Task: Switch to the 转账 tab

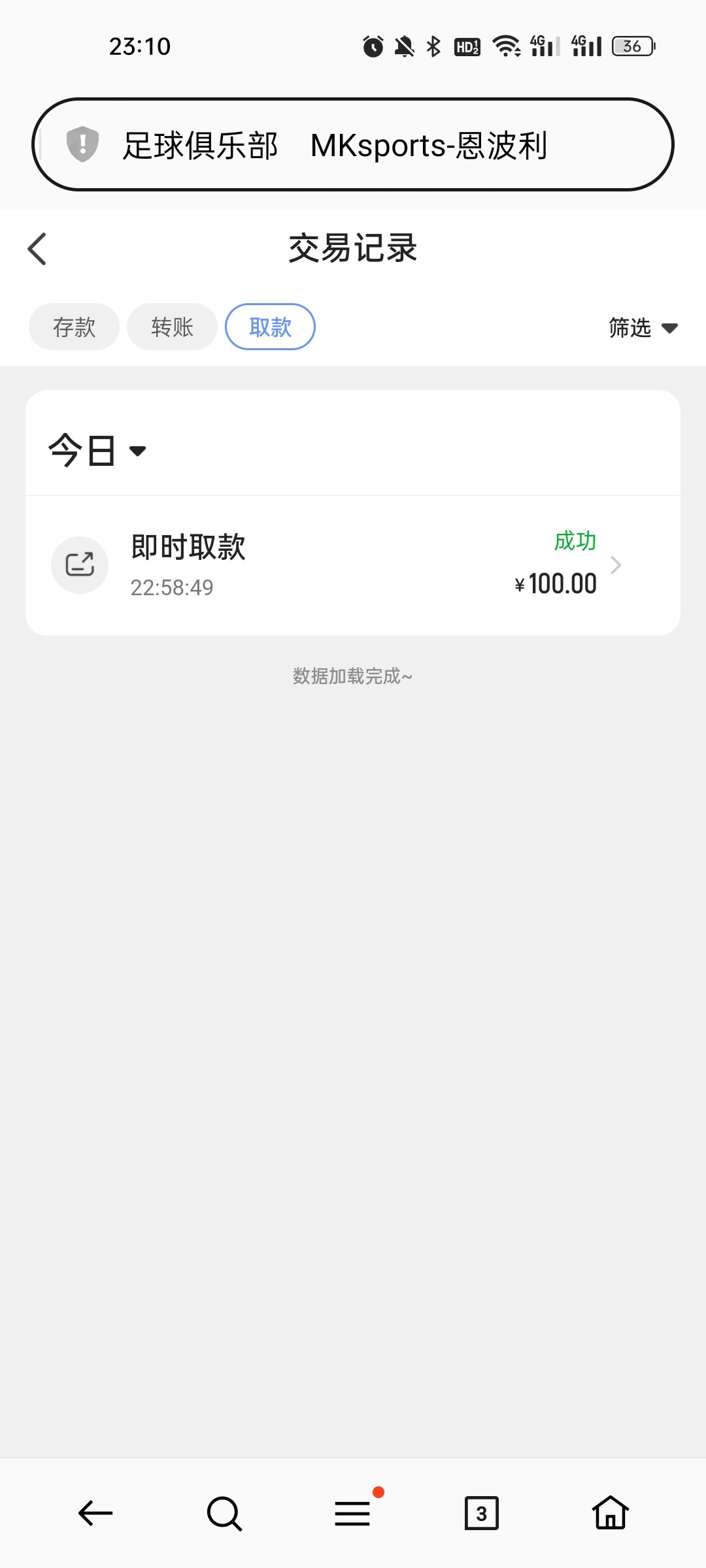Action: [x=172, y=327]
